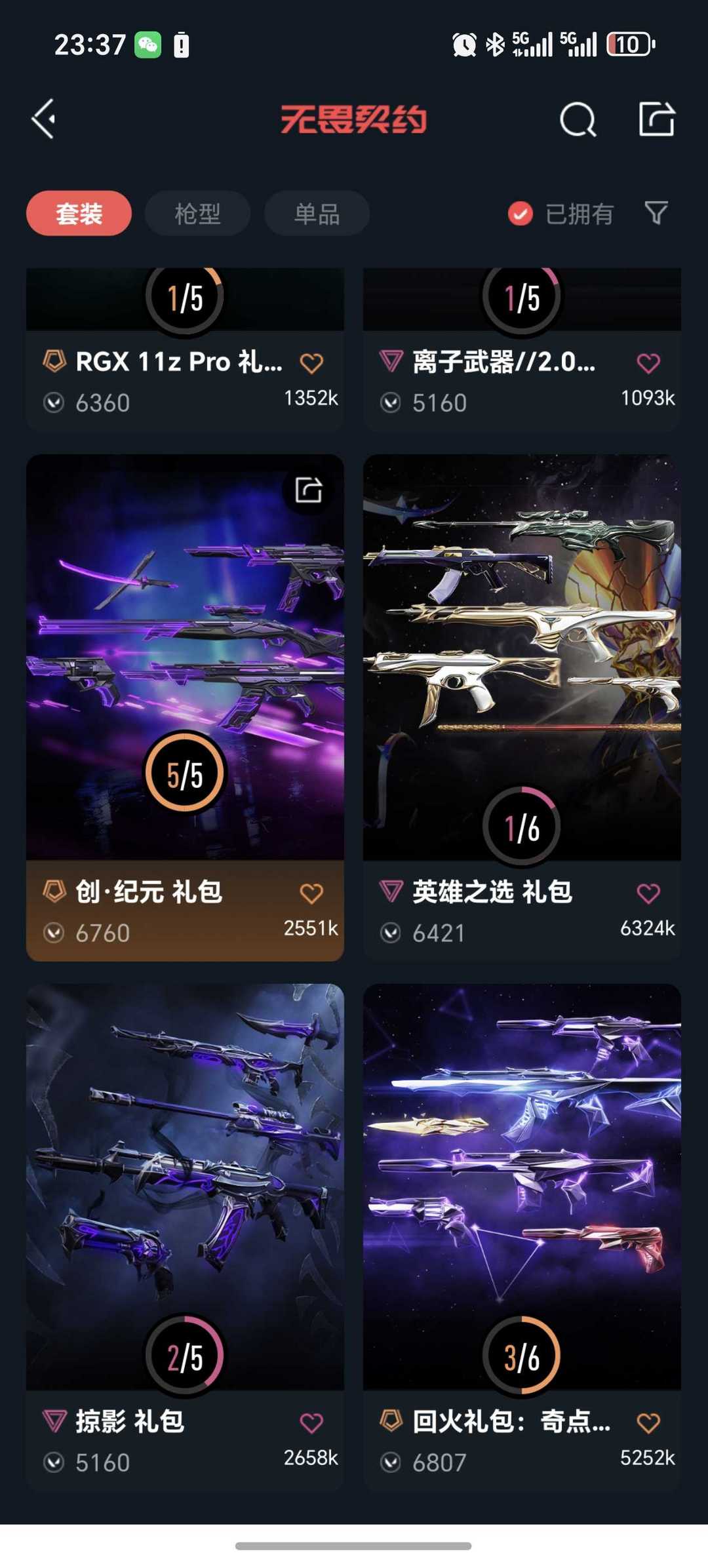The image size is (708, 1568).
Task: Open the search magnifier icon
Action: click(x=578, y=119)
